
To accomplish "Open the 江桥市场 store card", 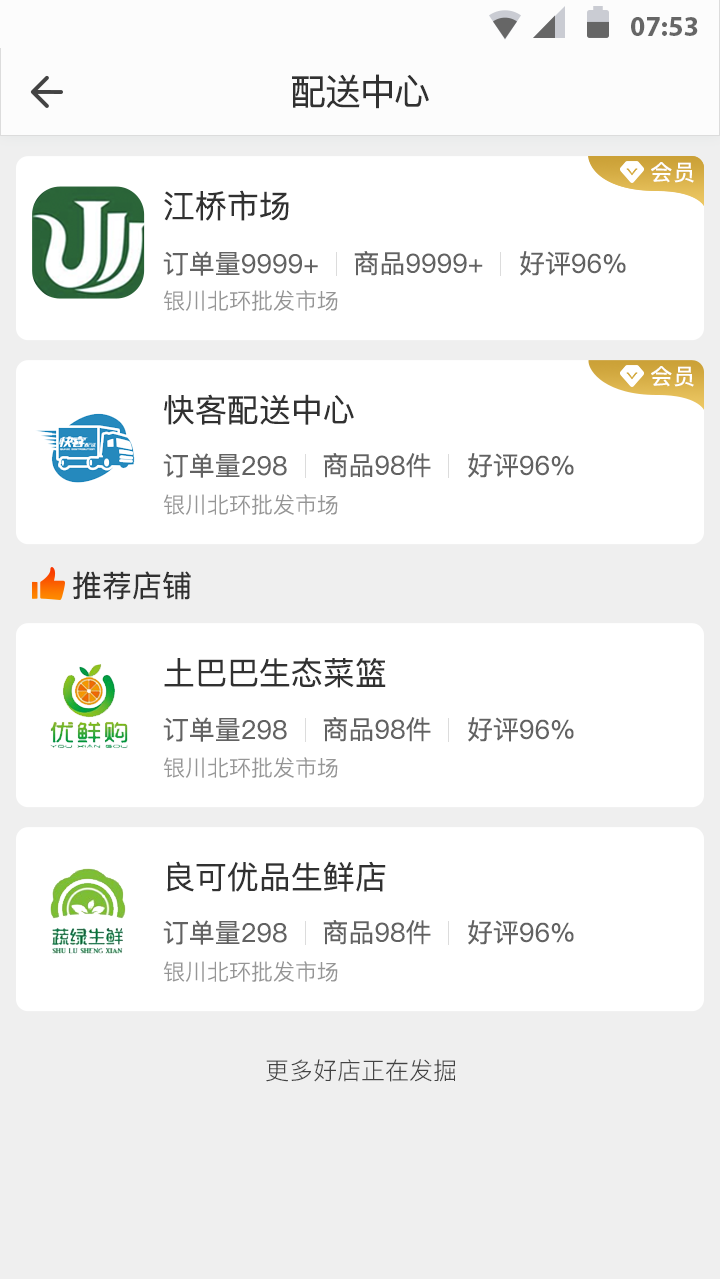I will coord(360,248).
